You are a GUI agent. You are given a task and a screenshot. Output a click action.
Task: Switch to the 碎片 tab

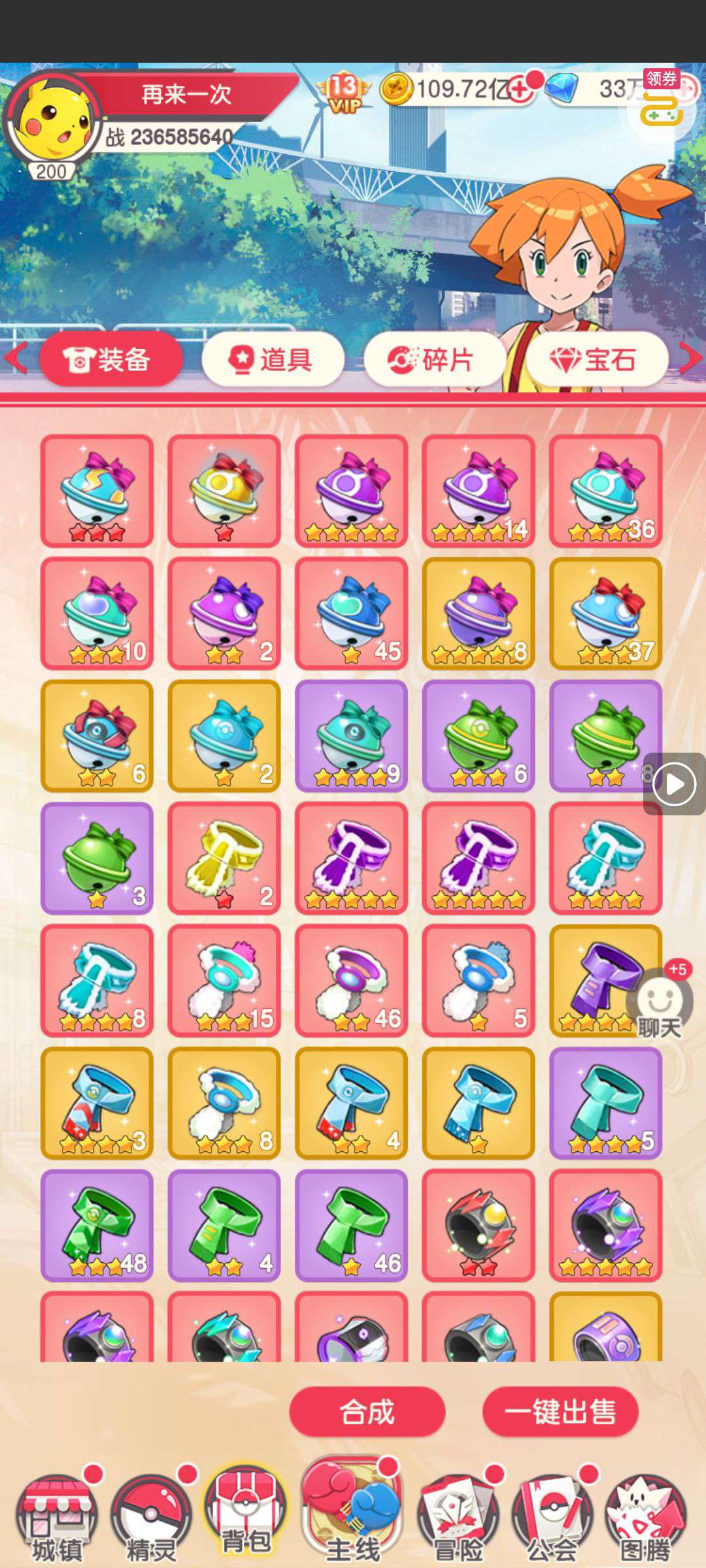[x=434, y=359]
